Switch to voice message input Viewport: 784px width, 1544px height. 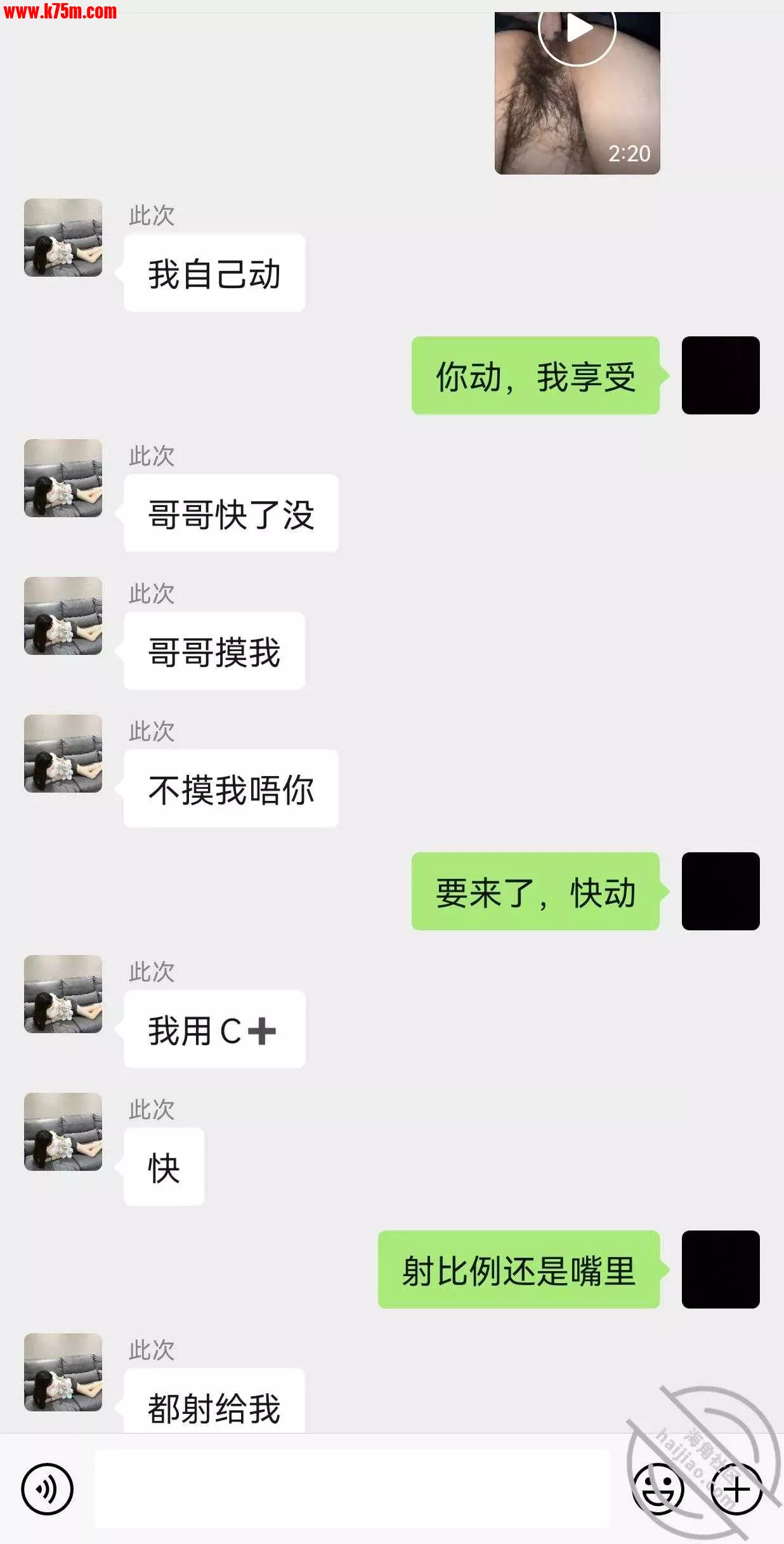pos(47,1489)
